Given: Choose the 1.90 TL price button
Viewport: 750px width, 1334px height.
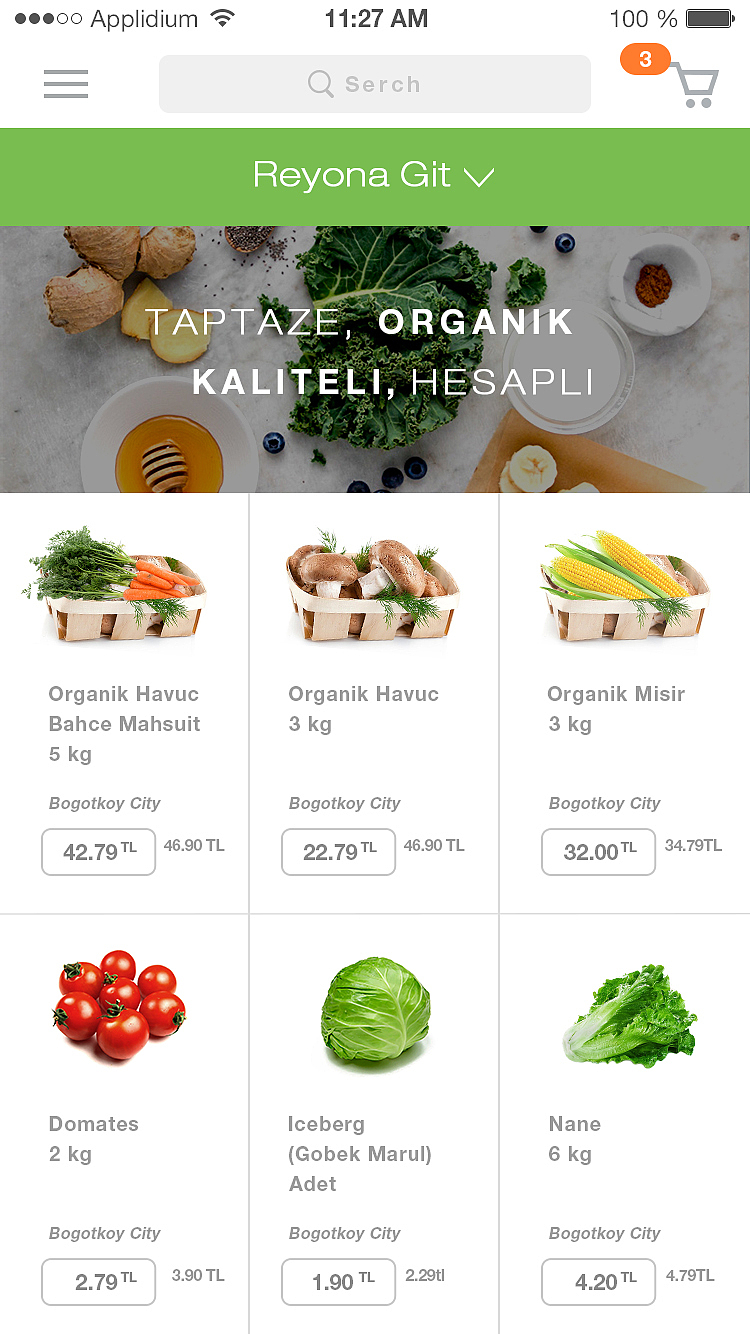Looking at the screenshot, I should (338, 1282).
